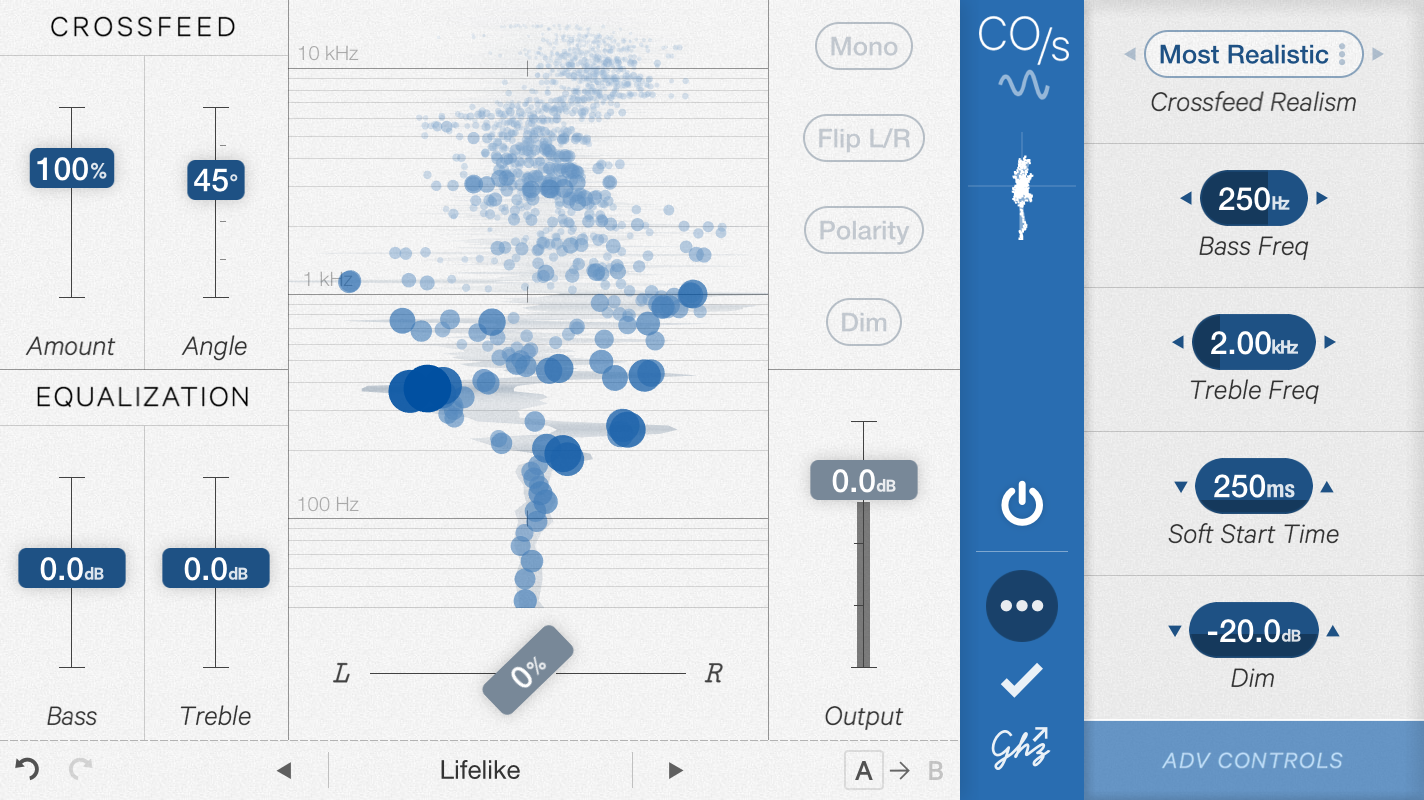Tap the crossfeed Amount 100% slider handle
Viewport: 1424px width, 800px height.
pyautogui.click(x=71, y=169)
